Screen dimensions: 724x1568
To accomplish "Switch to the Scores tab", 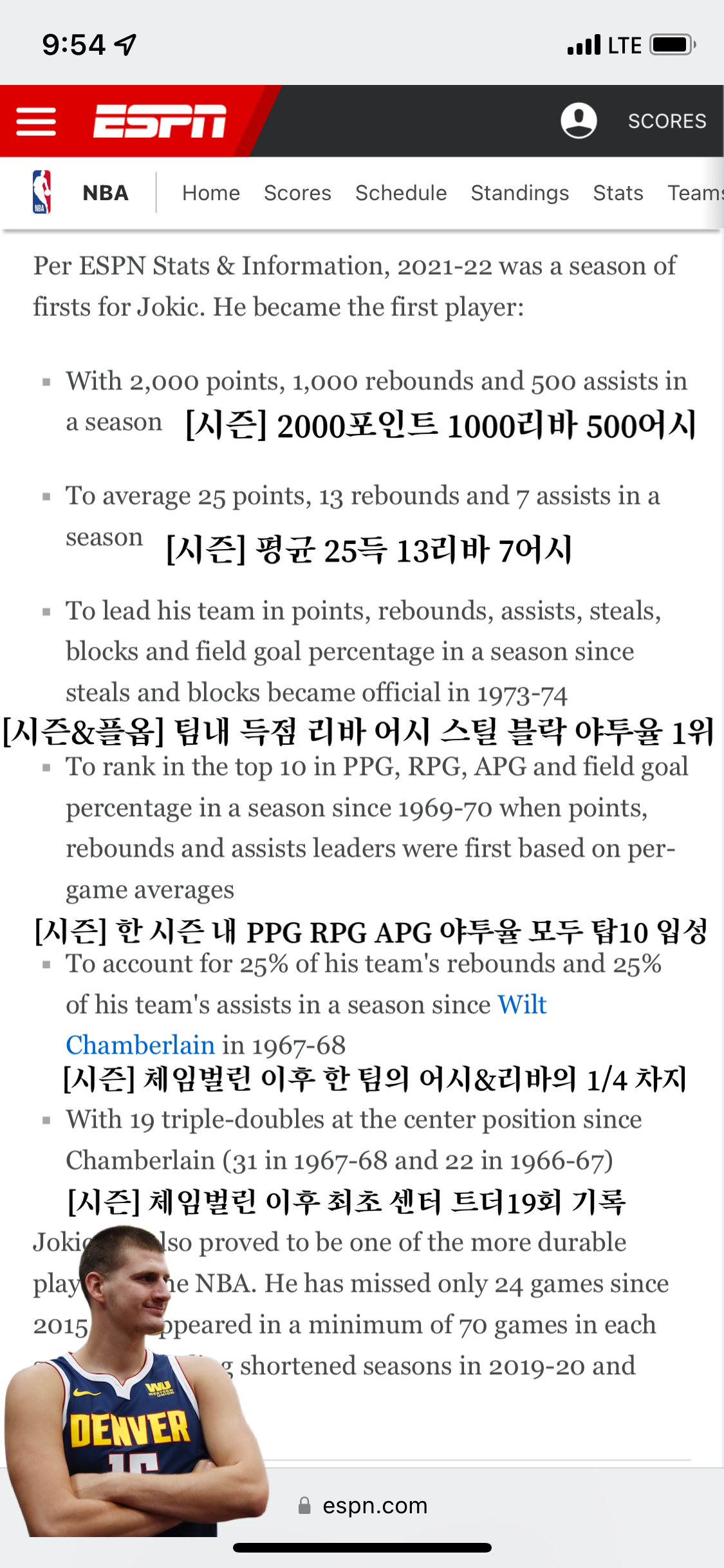I will point(297,193).
